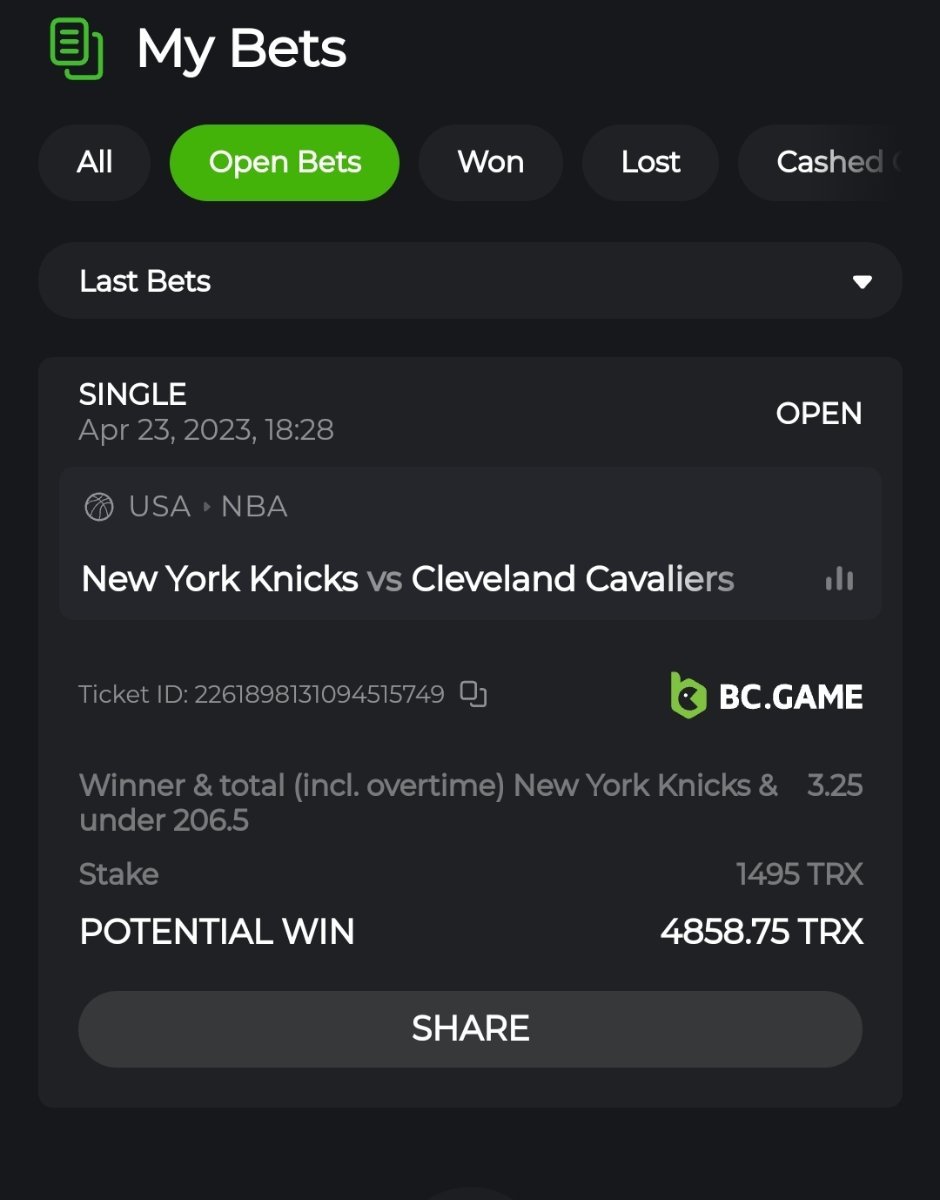Switch to the Cashed Out filter
The width and height of the screenshot is (940, 1200).
[830, 162]
